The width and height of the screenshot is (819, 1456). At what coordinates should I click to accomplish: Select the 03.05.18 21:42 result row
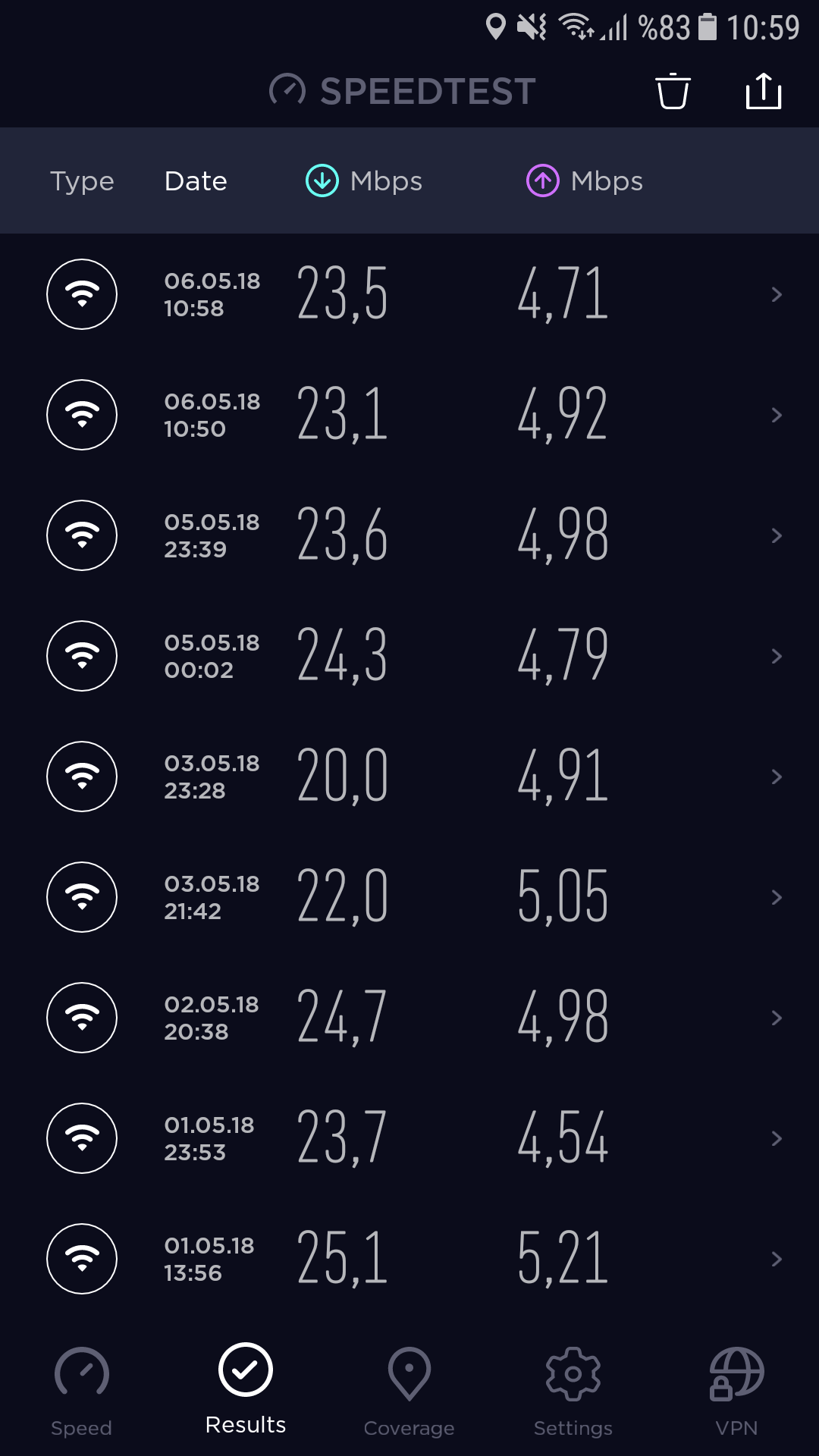tap(409, 897)
